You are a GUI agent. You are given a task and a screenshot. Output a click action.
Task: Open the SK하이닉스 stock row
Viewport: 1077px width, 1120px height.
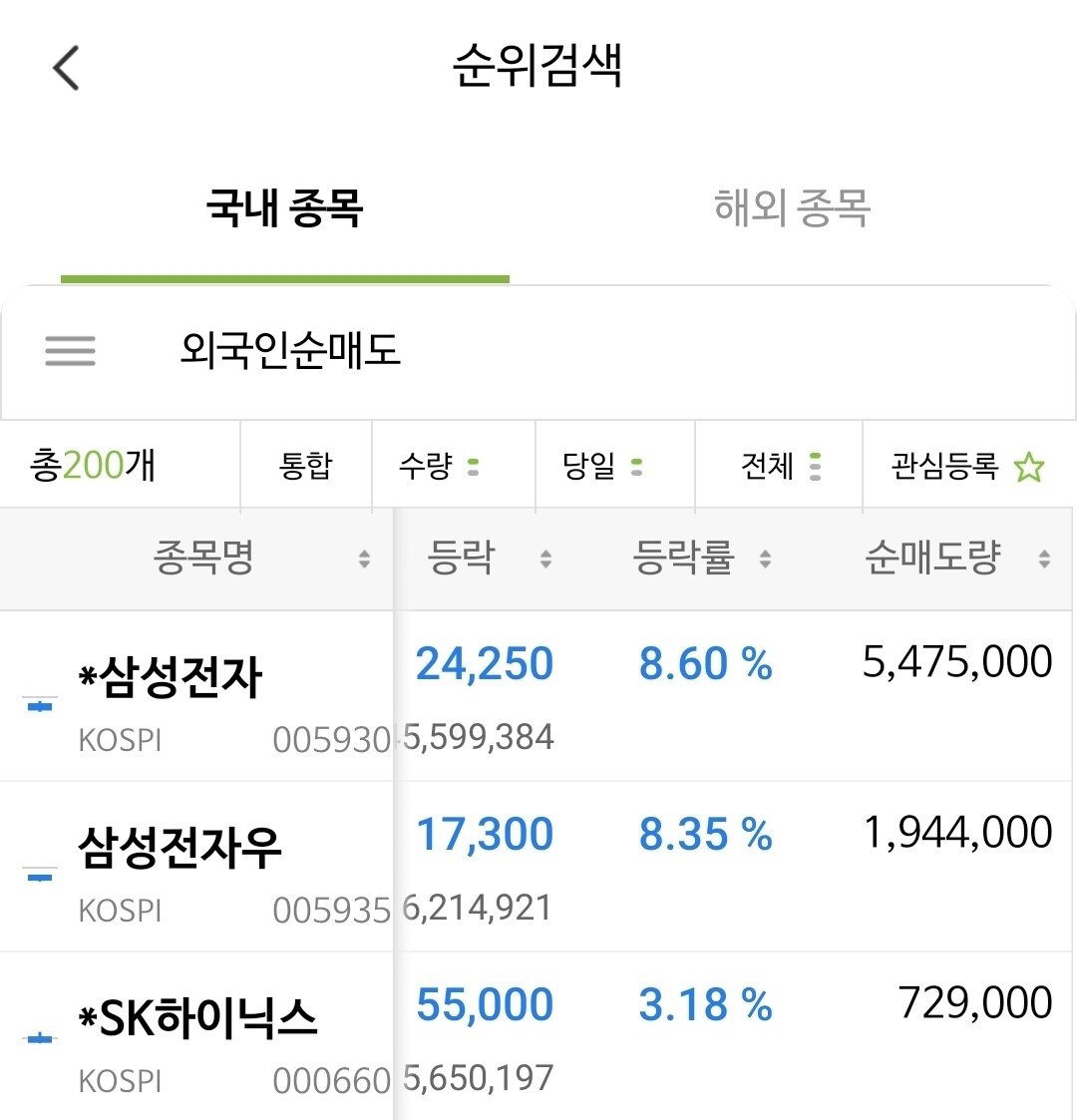538,1035
